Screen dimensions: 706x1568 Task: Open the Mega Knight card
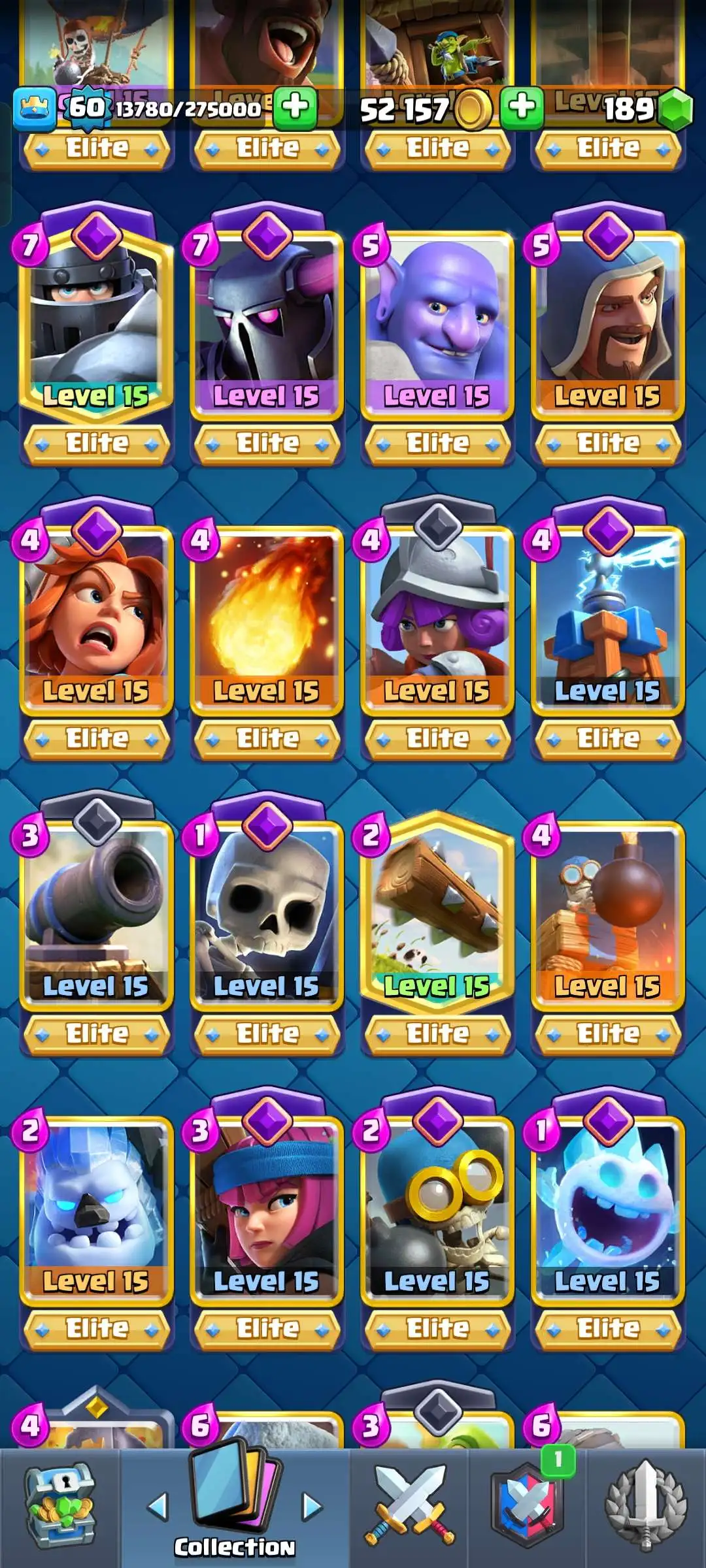[97, 320]
